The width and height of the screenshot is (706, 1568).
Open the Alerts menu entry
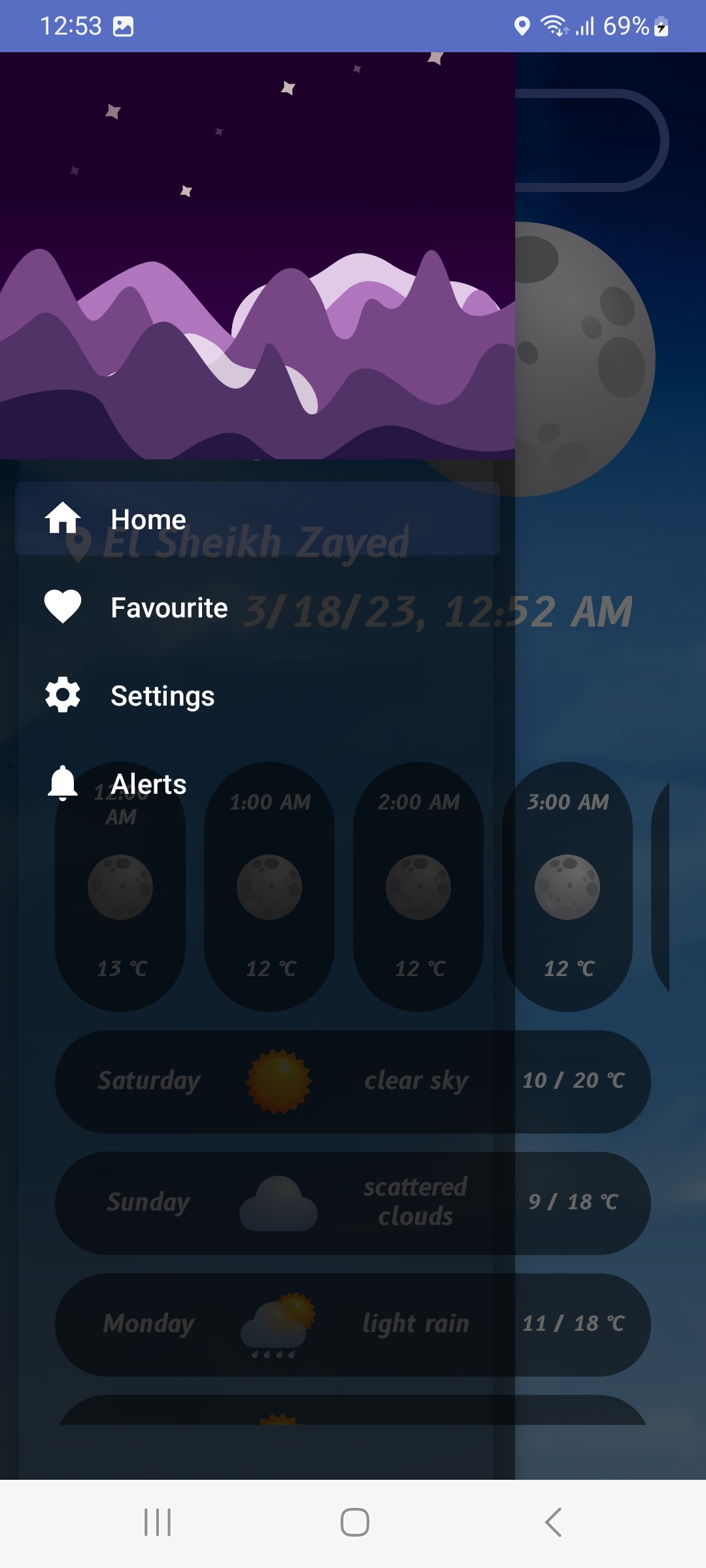[x=148, y=784]
